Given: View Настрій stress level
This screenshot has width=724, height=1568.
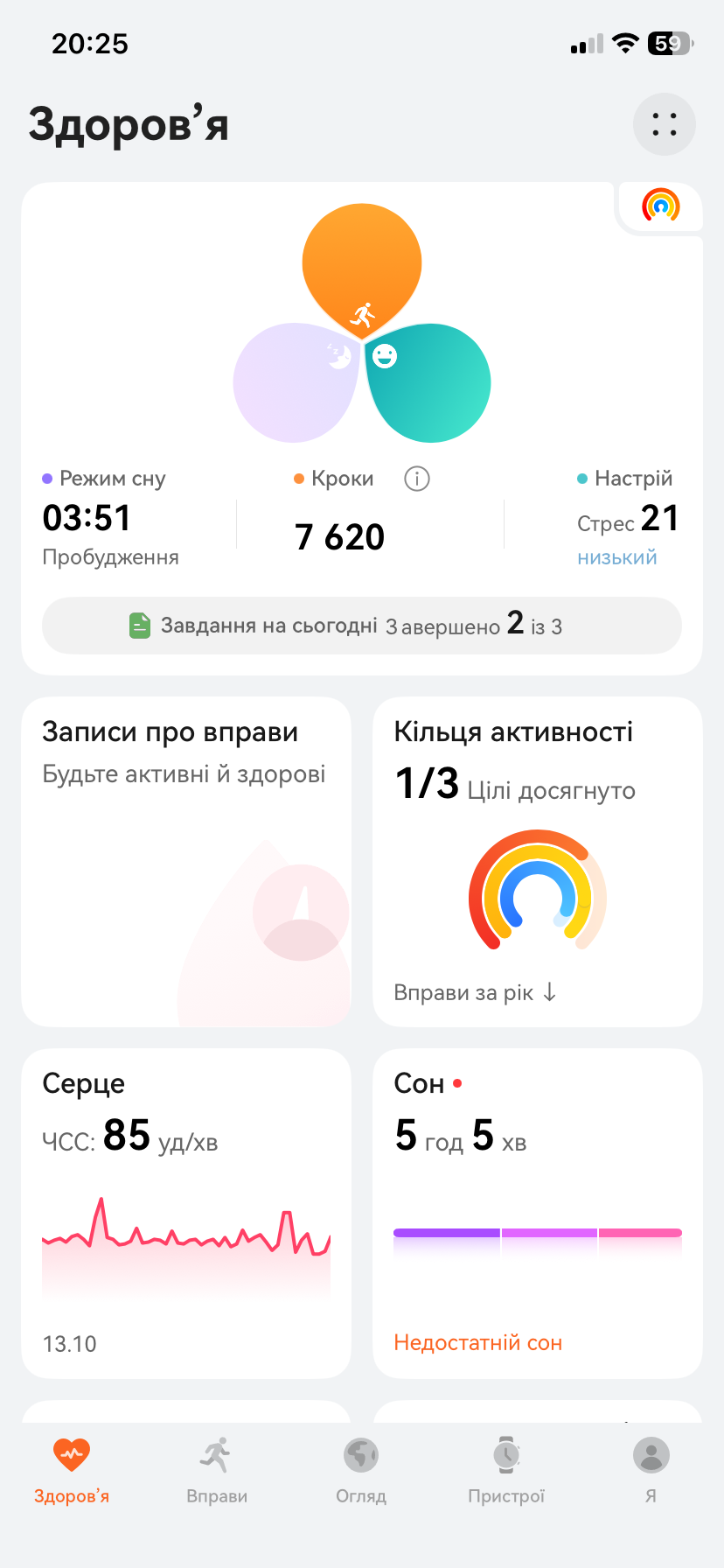Looking at the screenshot, I should point(624,520).
